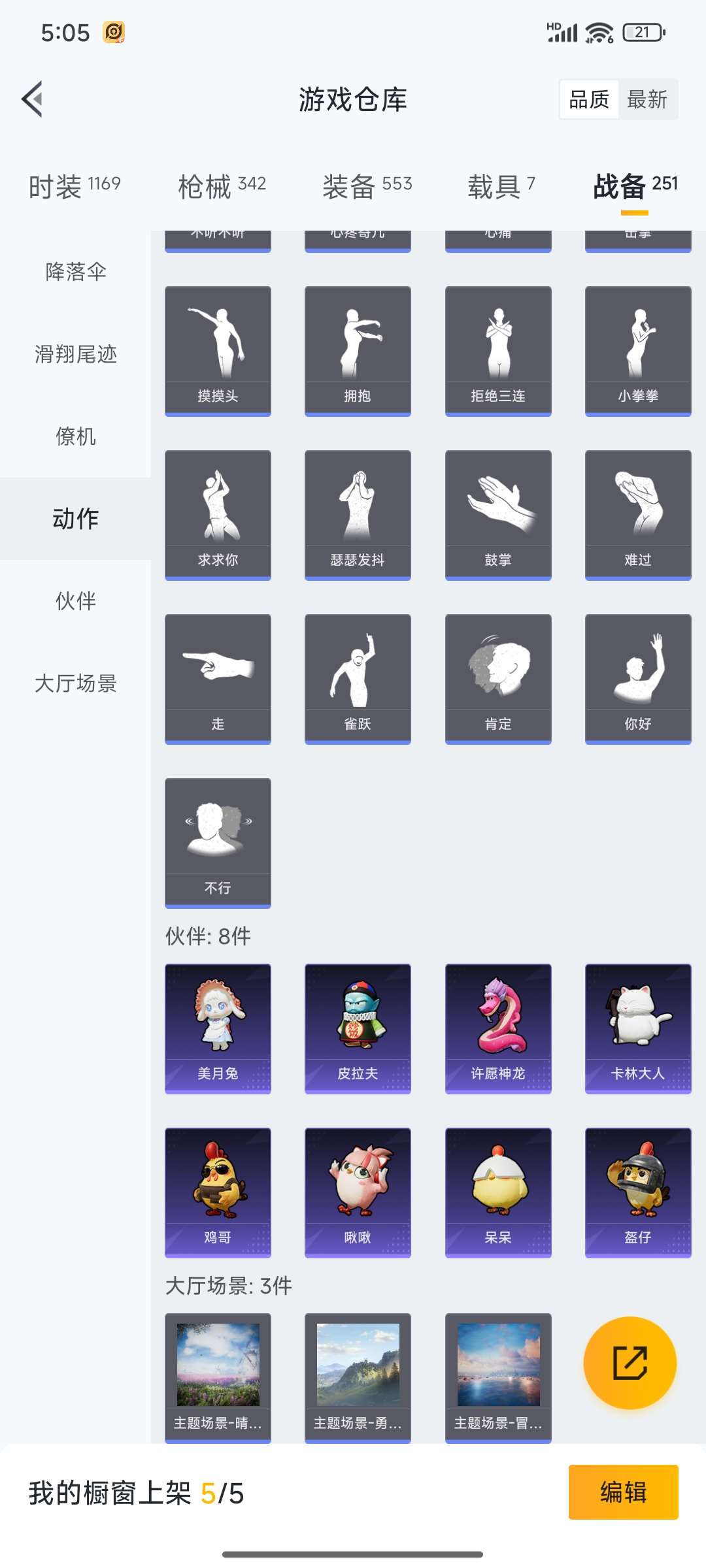
Task: Open the 许愿神龙 partner thumbnail
Action: [498, 1028]
